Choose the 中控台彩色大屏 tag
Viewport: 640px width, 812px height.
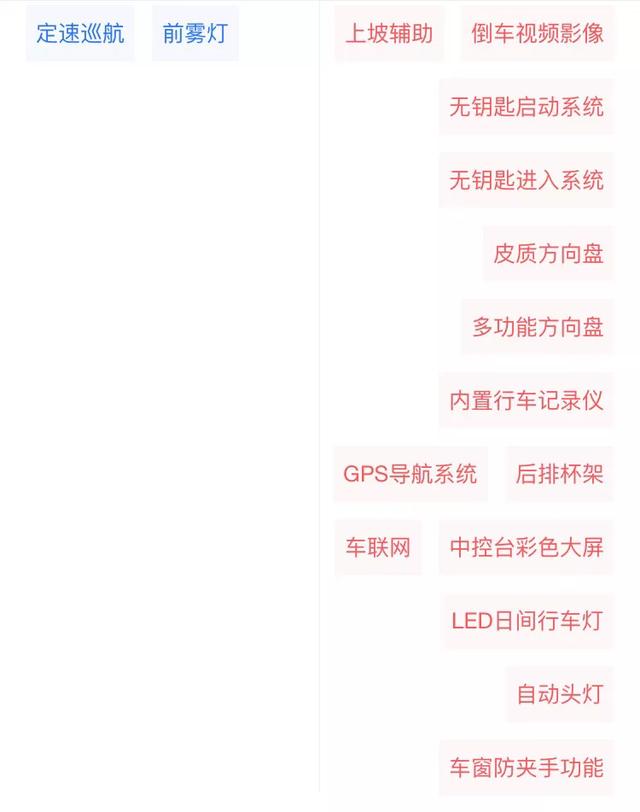(526, 547)
